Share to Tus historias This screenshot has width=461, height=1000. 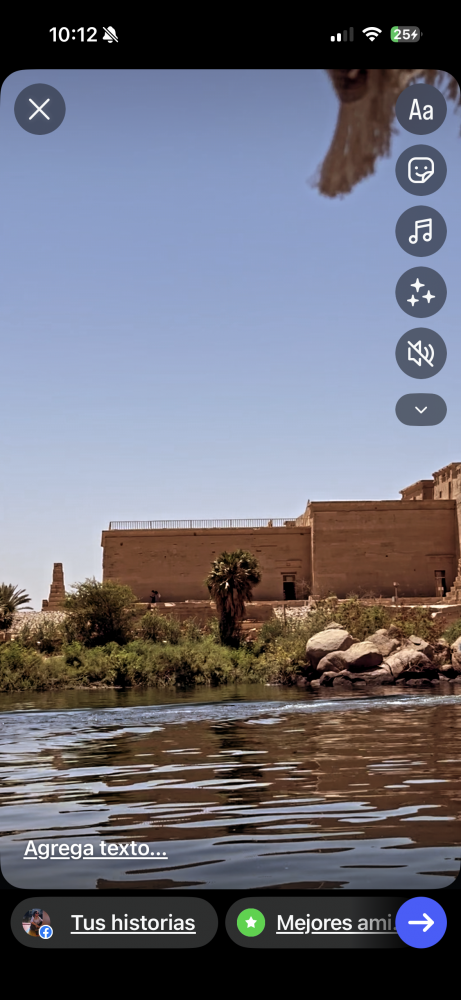(114, 923)
